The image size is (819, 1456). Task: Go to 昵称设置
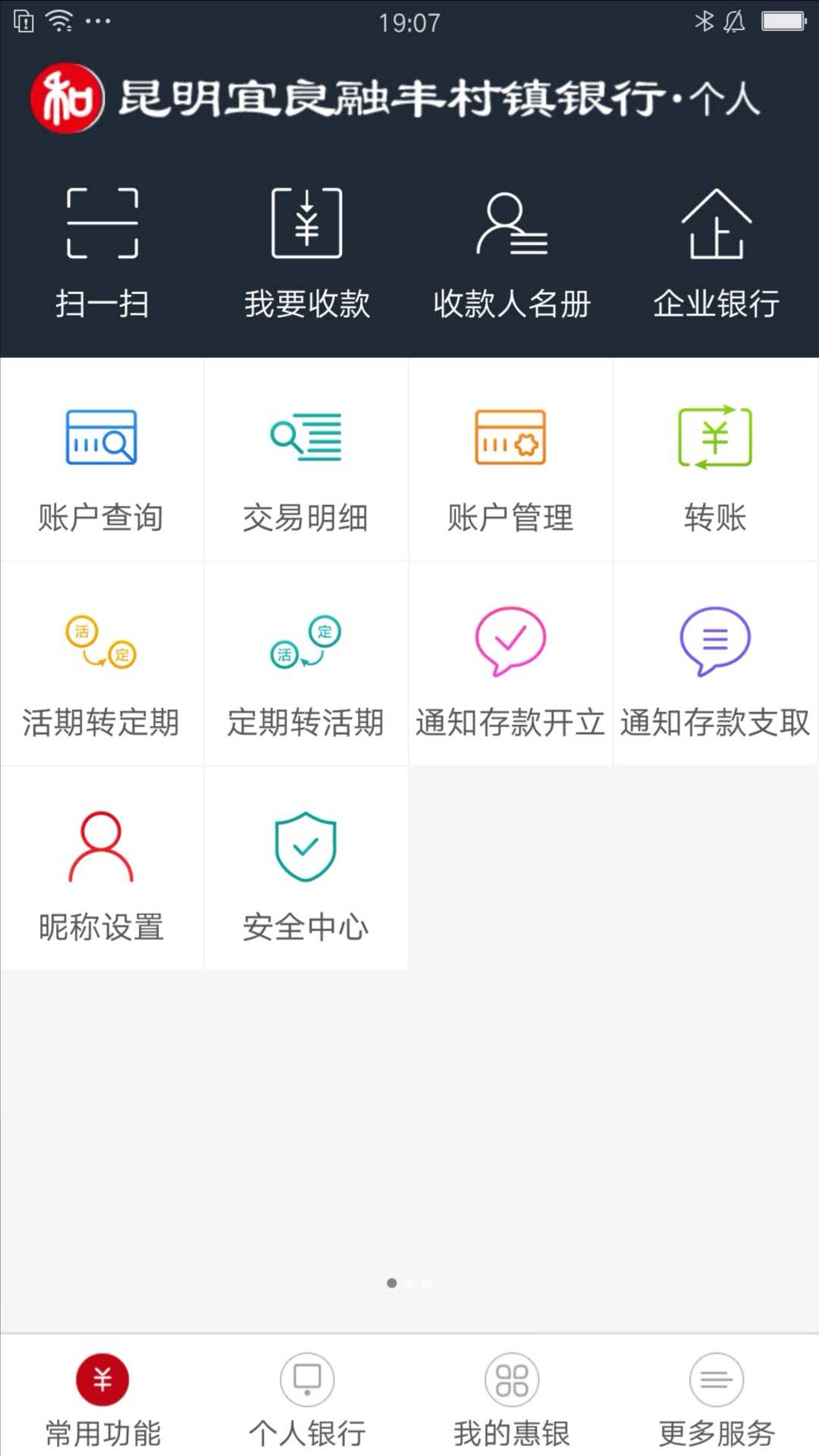(102, 869)
